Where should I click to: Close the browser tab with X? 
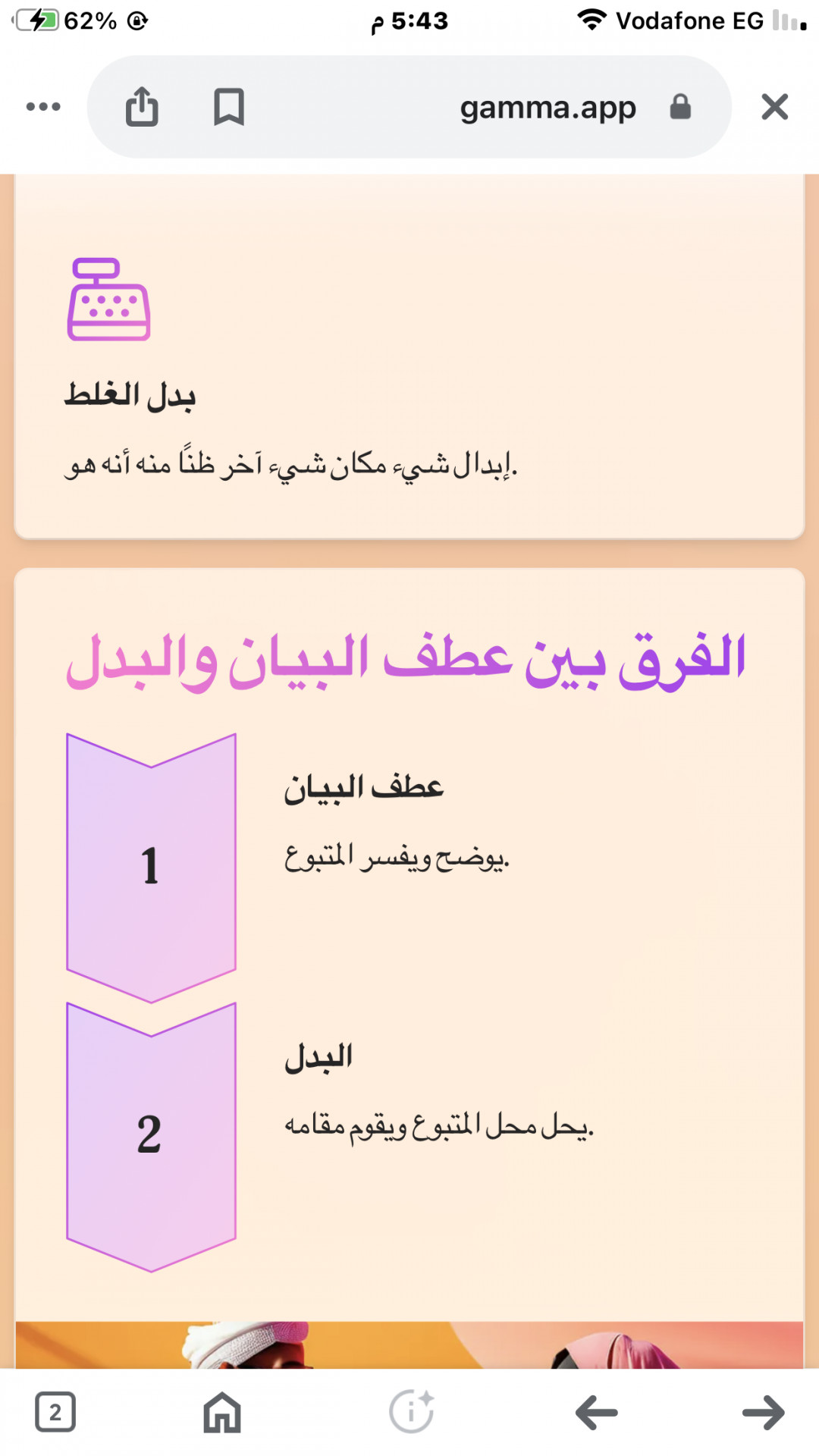click(774, 107)
